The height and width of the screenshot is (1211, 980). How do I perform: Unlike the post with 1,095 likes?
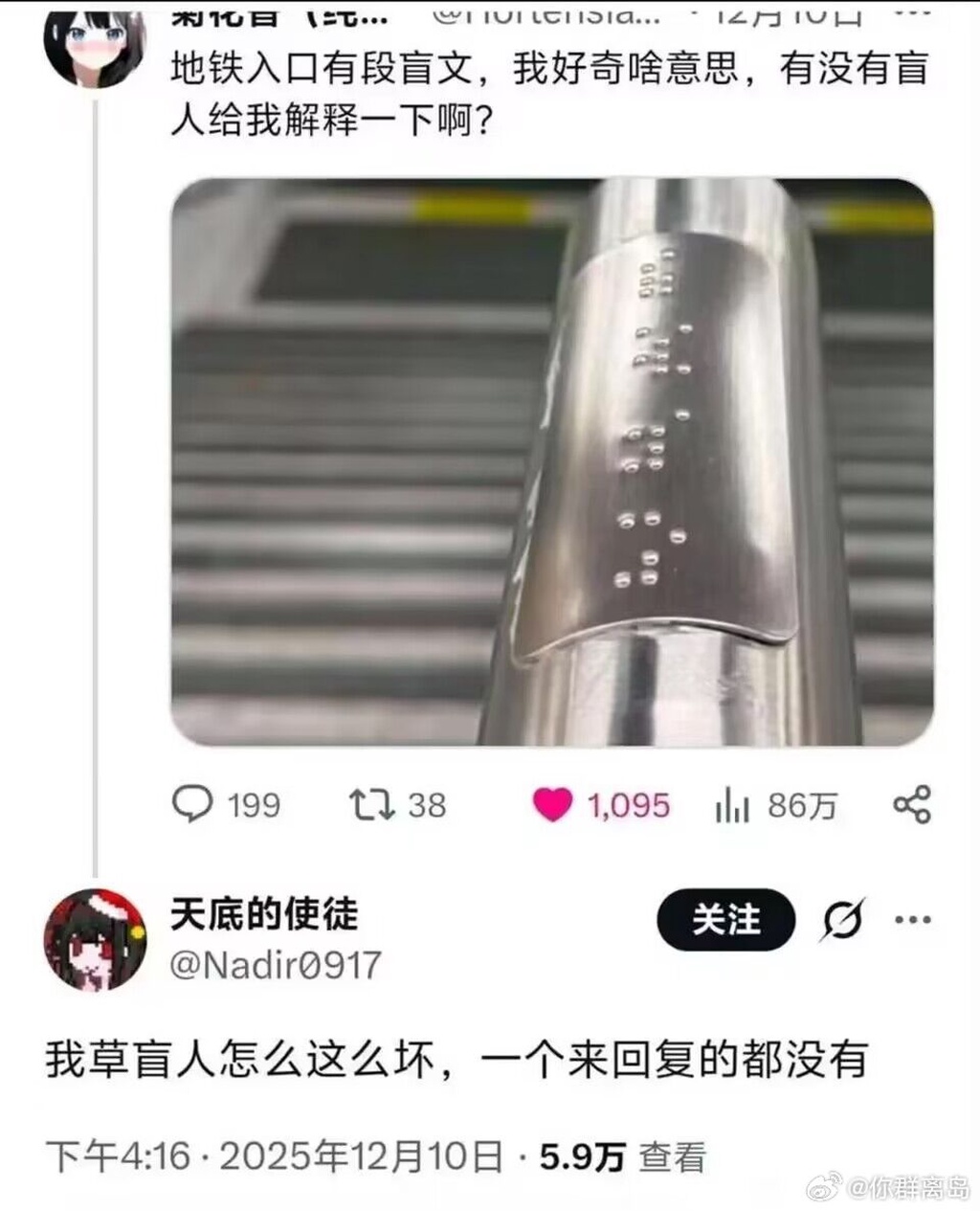click(601, 805)
